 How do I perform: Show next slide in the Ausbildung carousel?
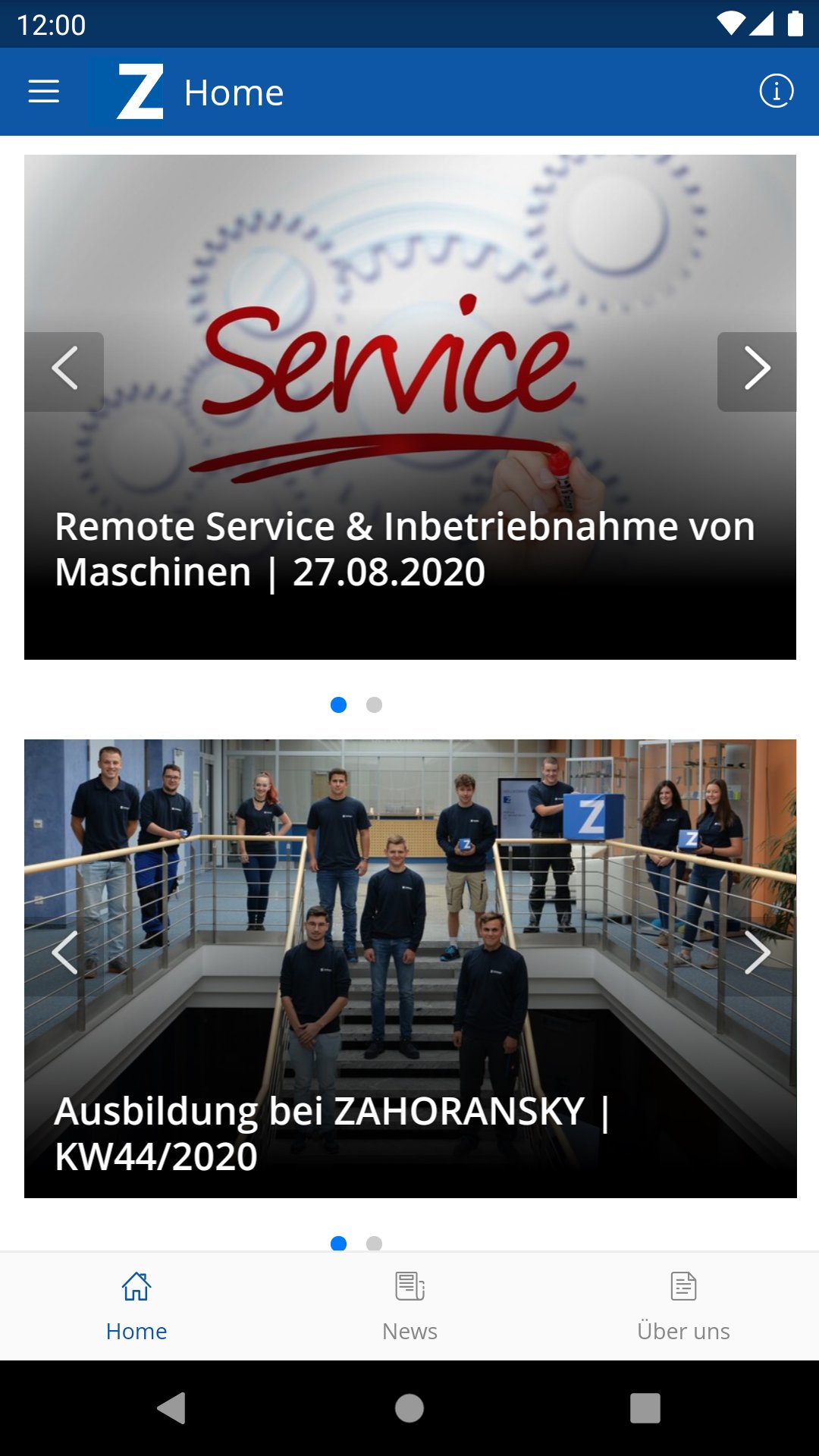[x=756, y=952]
